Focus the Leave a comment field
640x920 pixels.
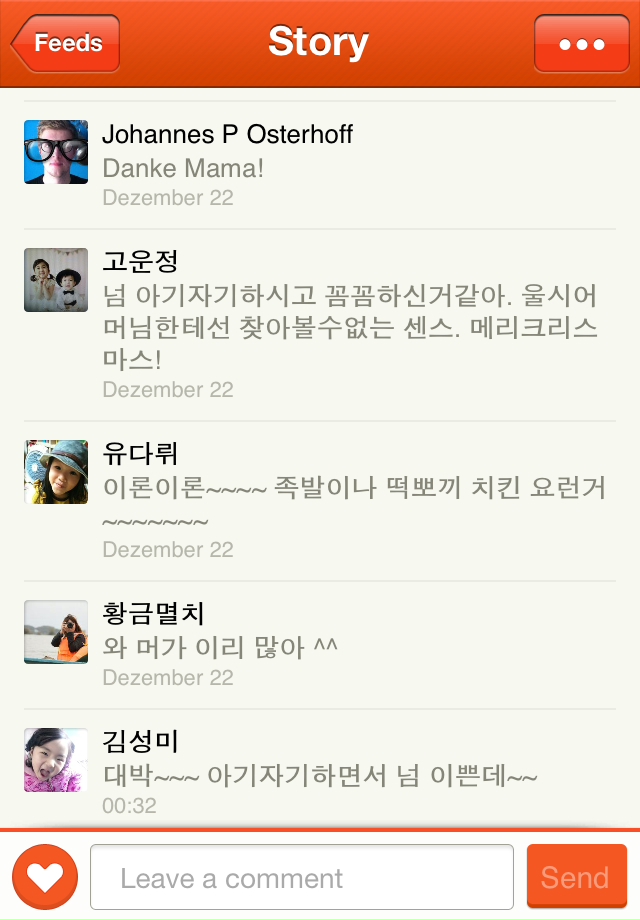coord(301,878)
